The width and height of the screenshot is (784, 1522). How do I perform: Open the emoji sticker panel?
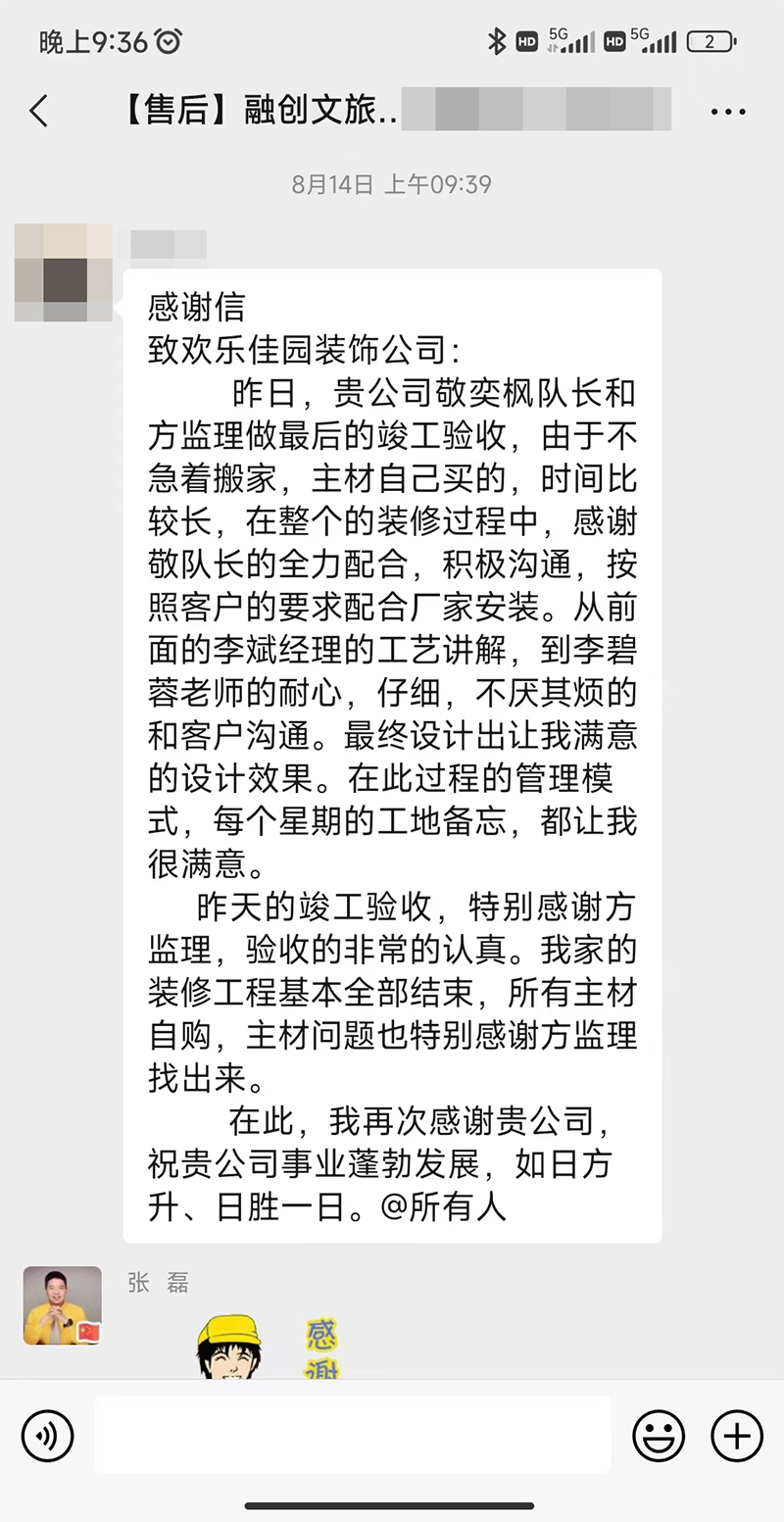[659, 1436]
